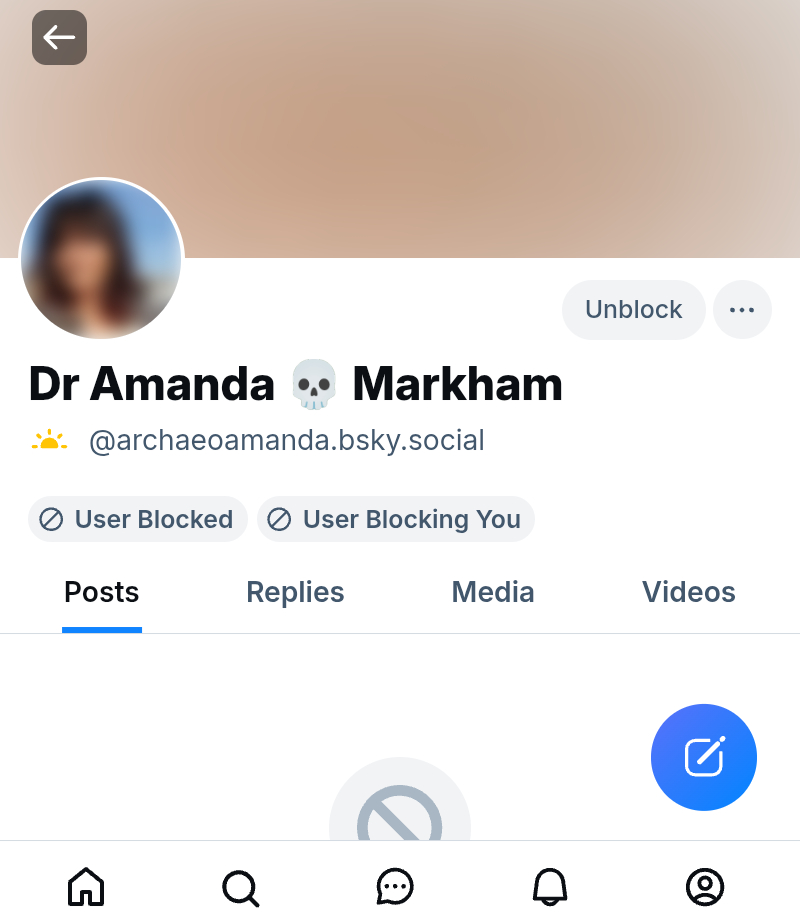The height and width of the screenshot is (923, 800).
Task: Switch to the Videos tab
Action: [688, 592]
